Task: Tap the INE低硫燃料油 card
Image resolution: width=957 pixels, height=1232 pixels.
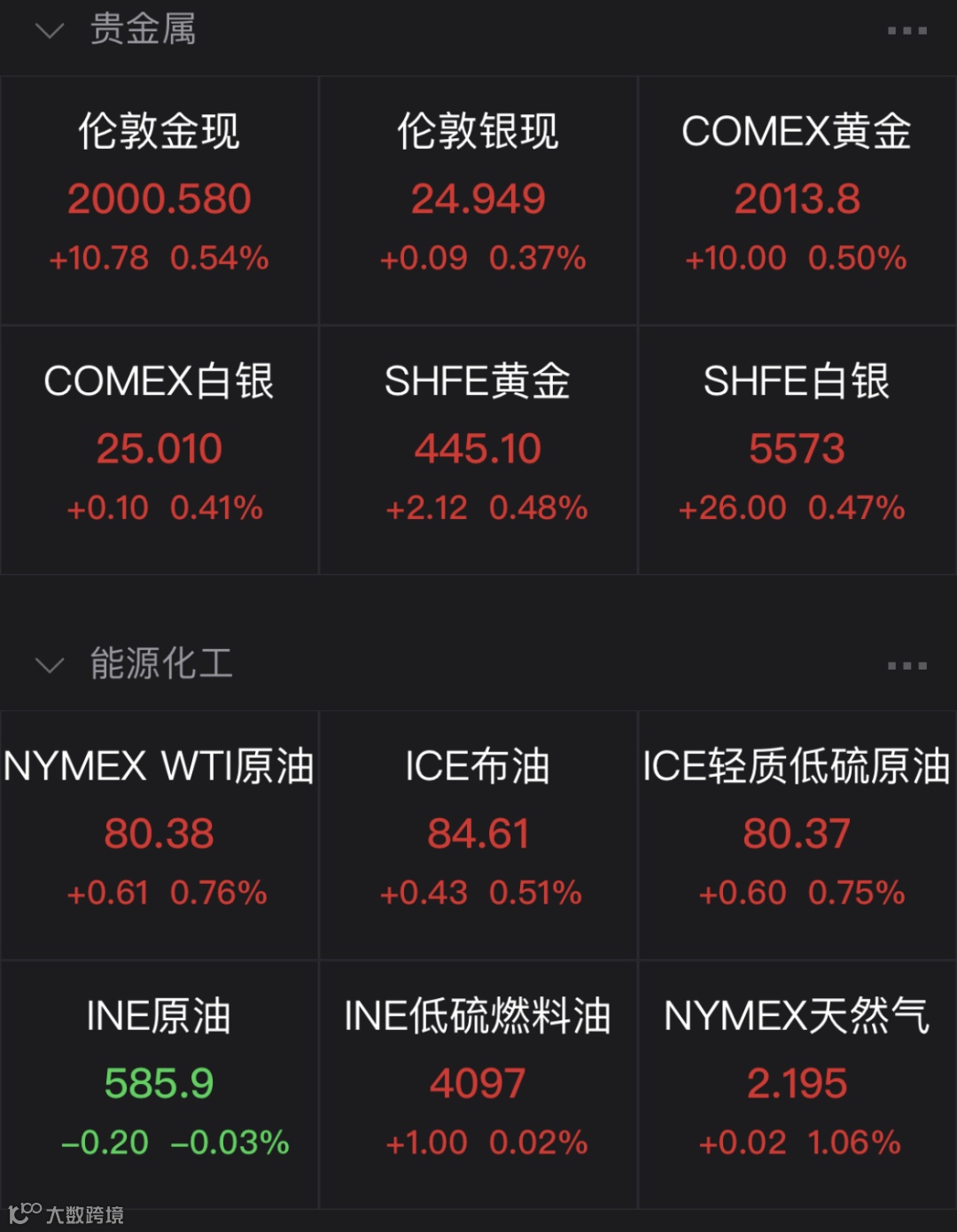Action: (478, 1084)
